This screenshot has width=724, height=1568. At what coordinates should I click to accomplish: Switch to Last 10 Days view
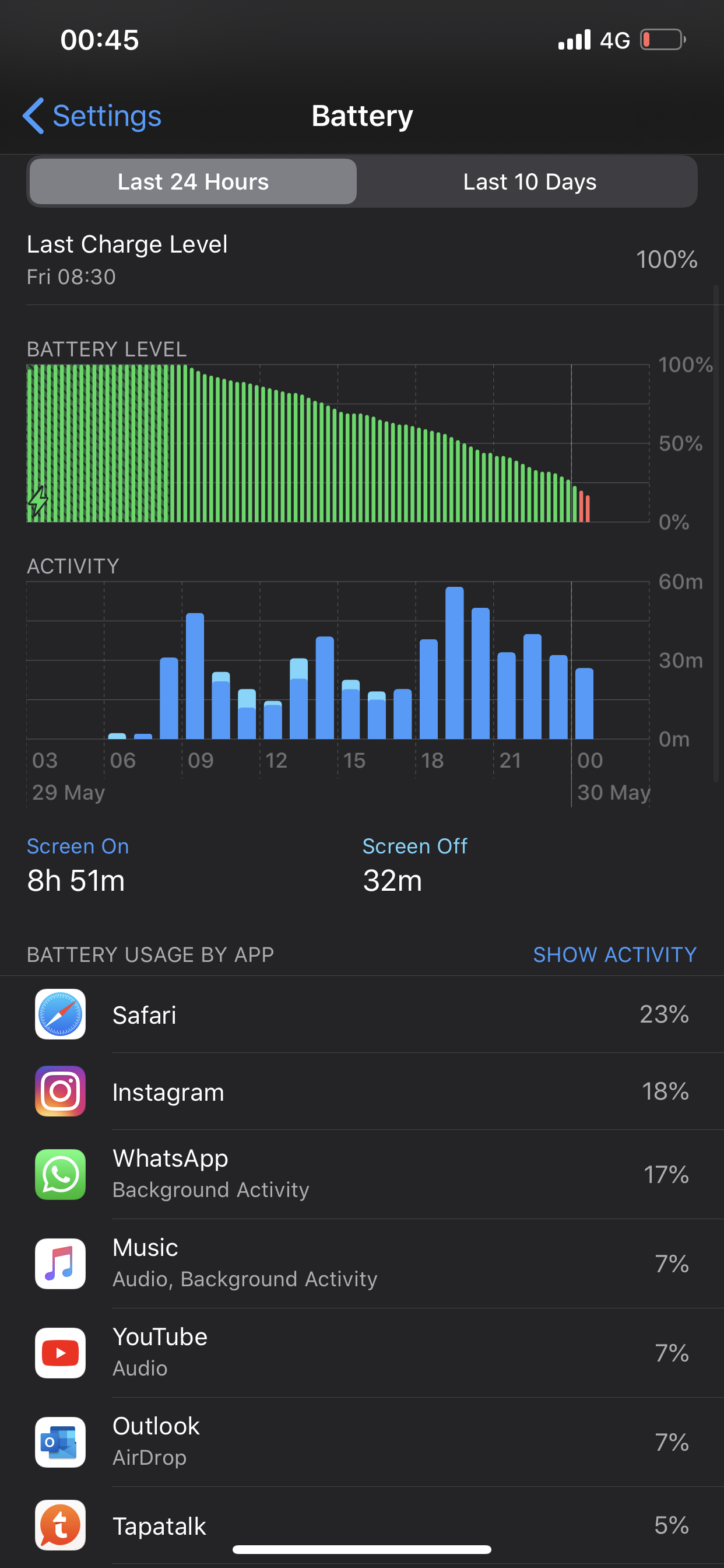tap(529, 182)
